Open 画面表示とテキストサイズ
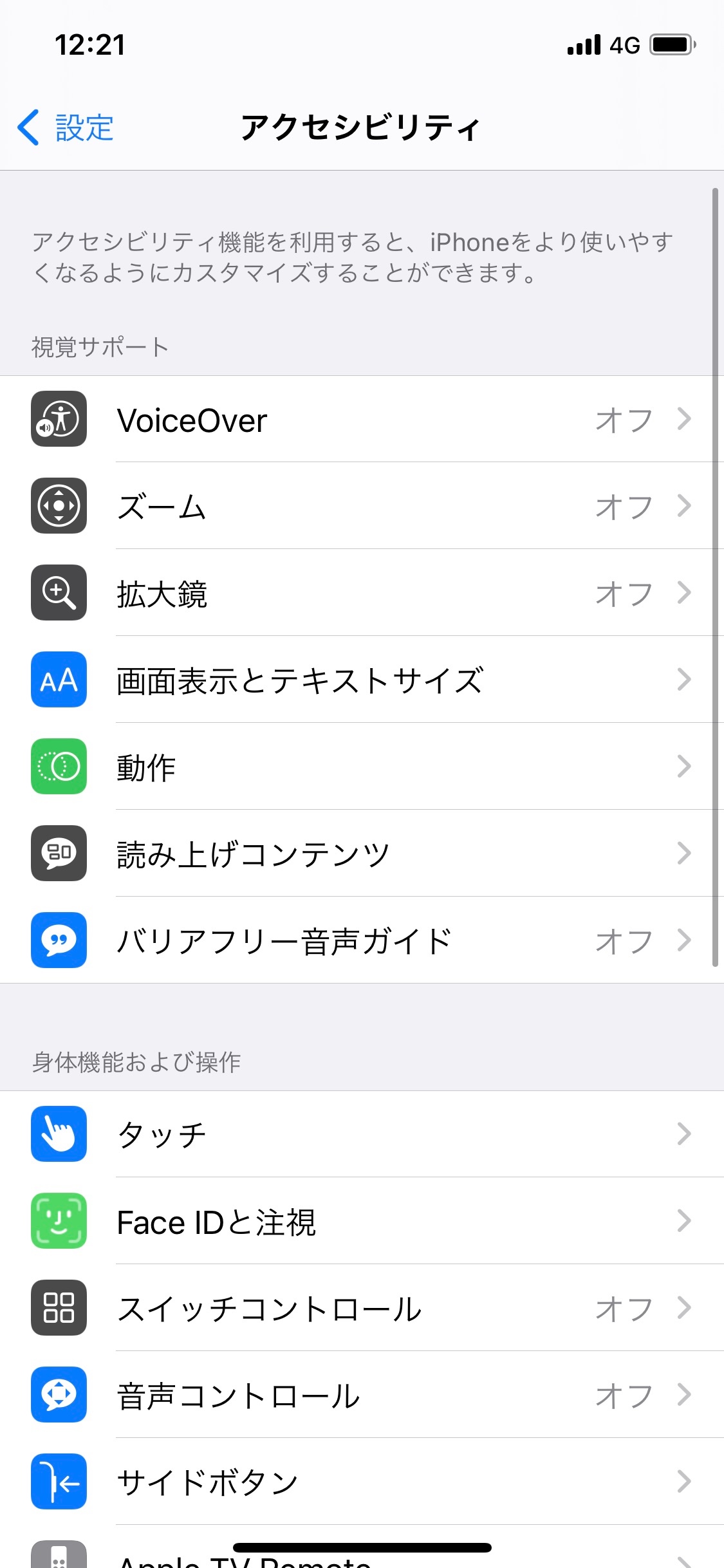This screenshot has width=724, height=1568. [360, 680]
